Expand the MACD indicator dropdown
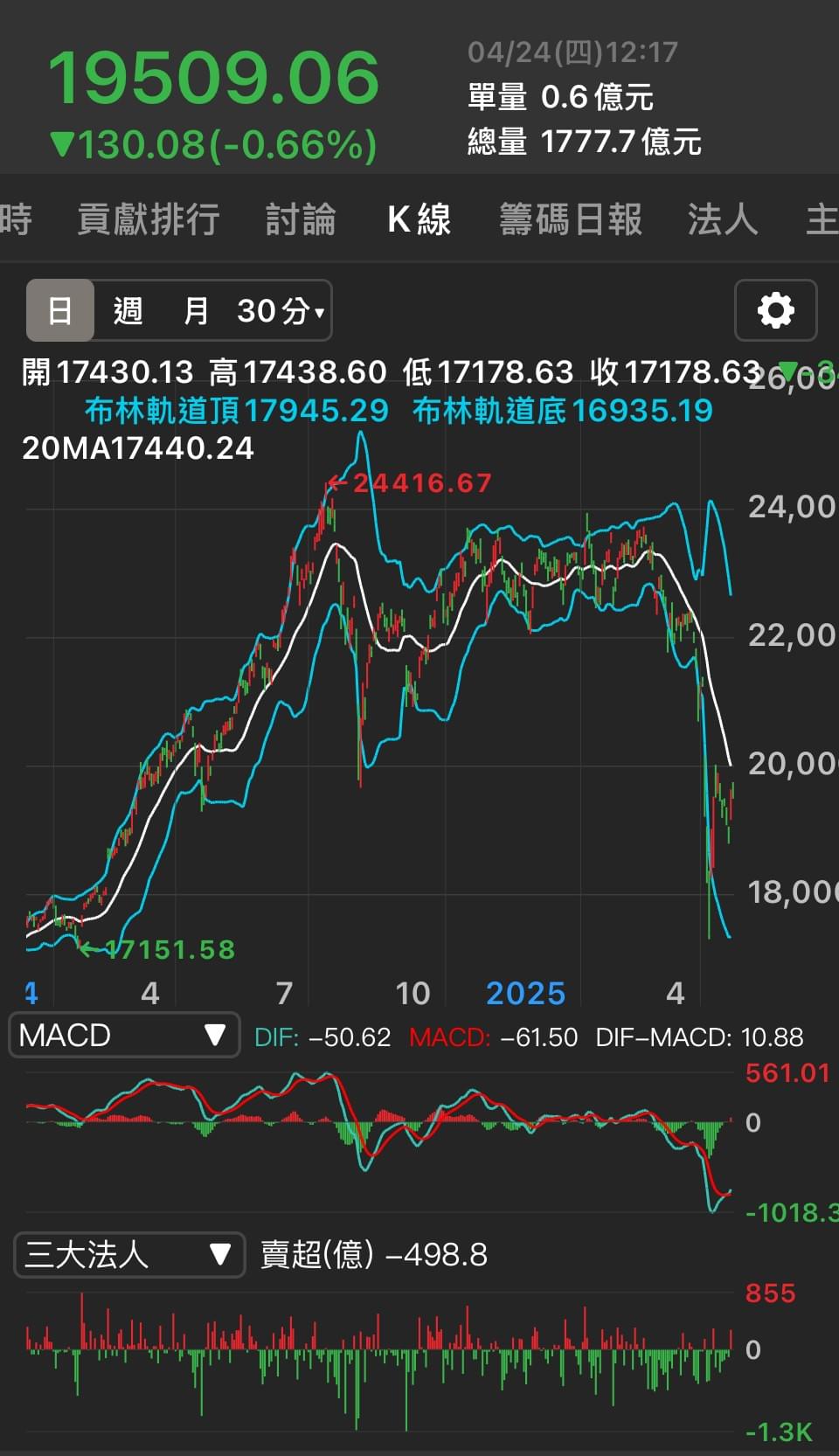Viewport: 839px width, 1456px height. click(123, 1035)
